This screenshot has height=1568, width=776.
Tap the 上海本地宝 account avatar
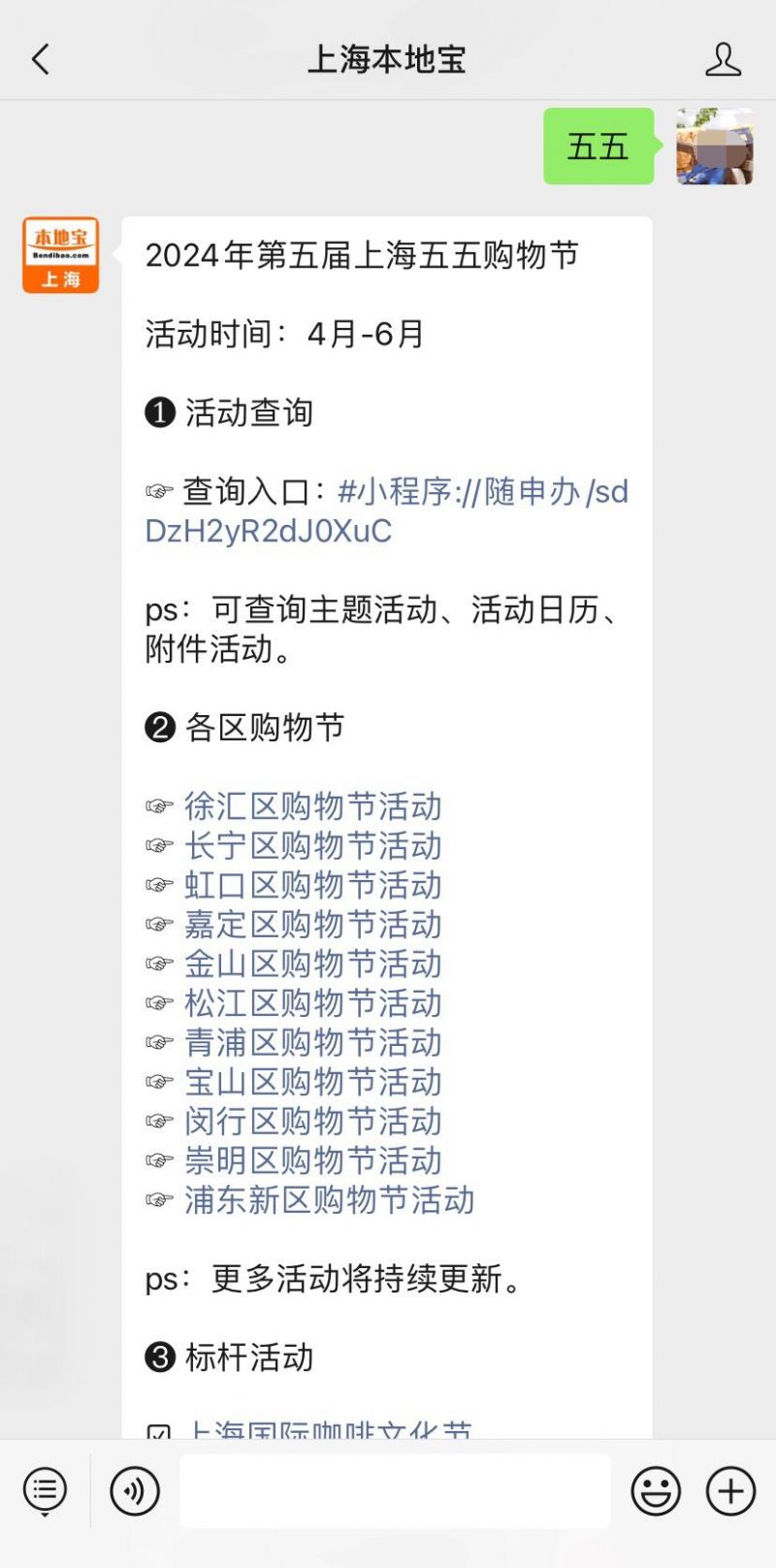pyautogui.click(x=61, y=255)
